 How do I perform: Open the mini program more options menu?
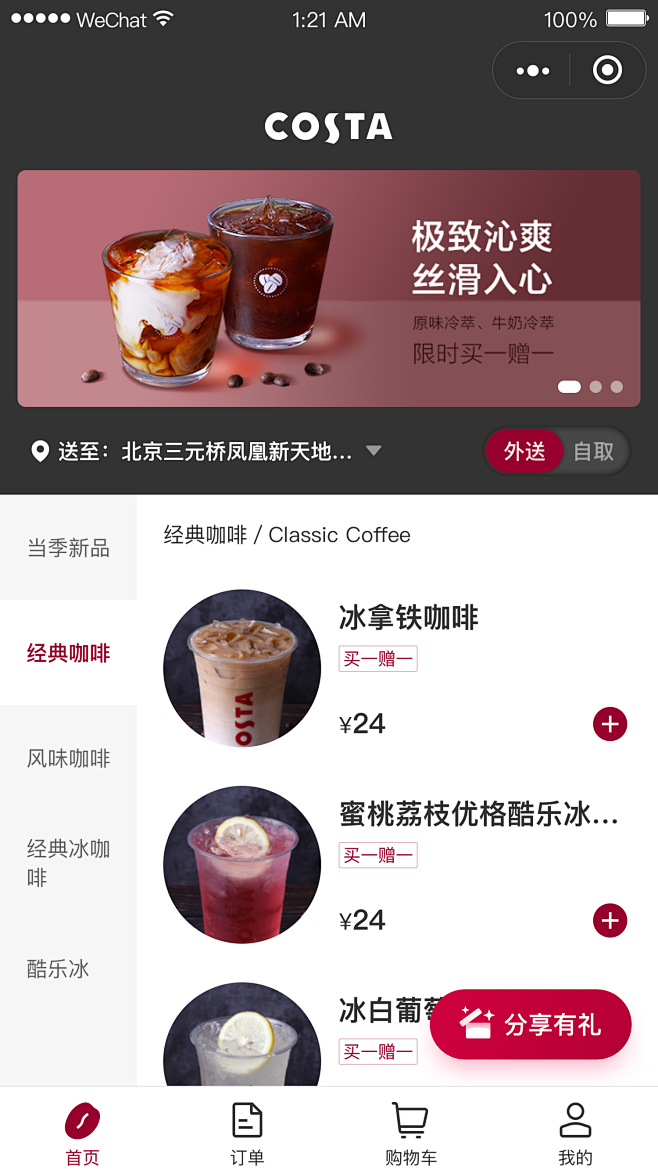533,70
